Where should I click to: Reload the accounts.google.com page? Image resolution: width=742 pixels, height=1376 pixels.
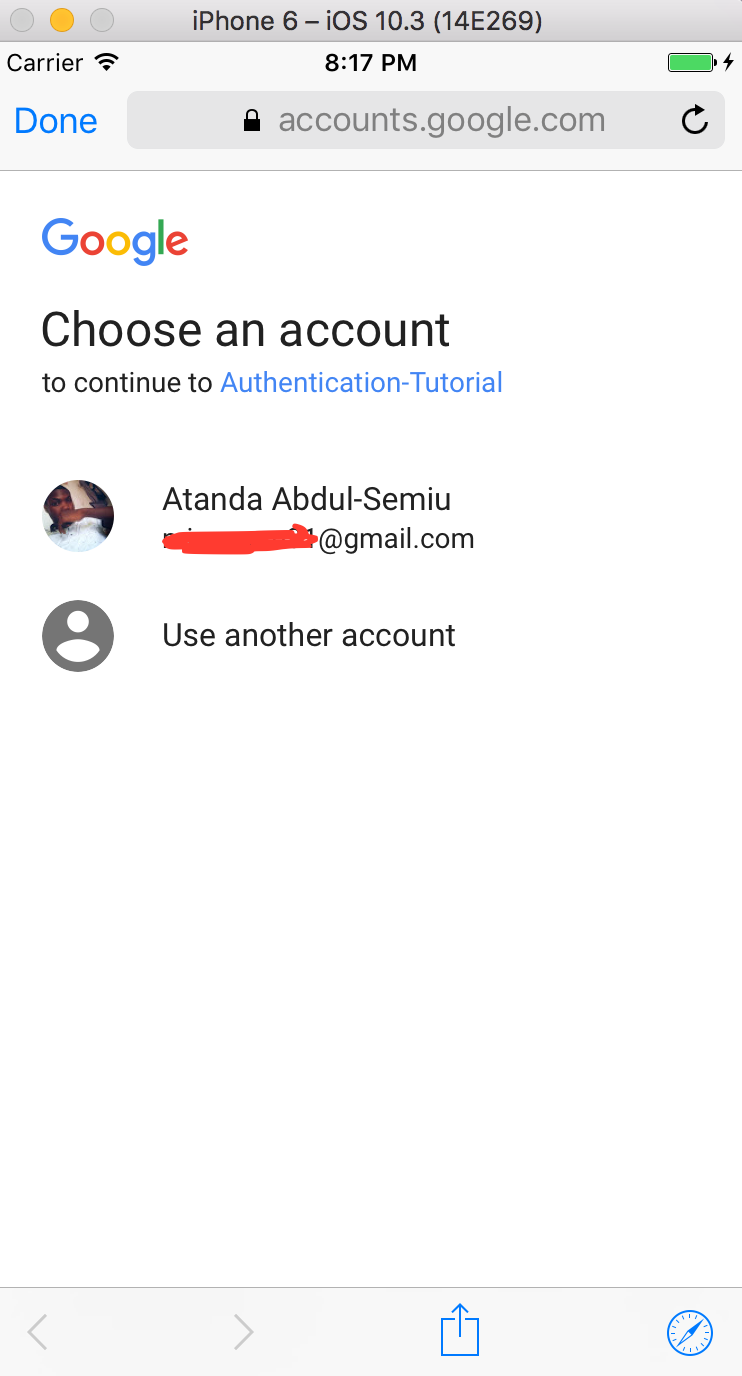coord(694,121)
